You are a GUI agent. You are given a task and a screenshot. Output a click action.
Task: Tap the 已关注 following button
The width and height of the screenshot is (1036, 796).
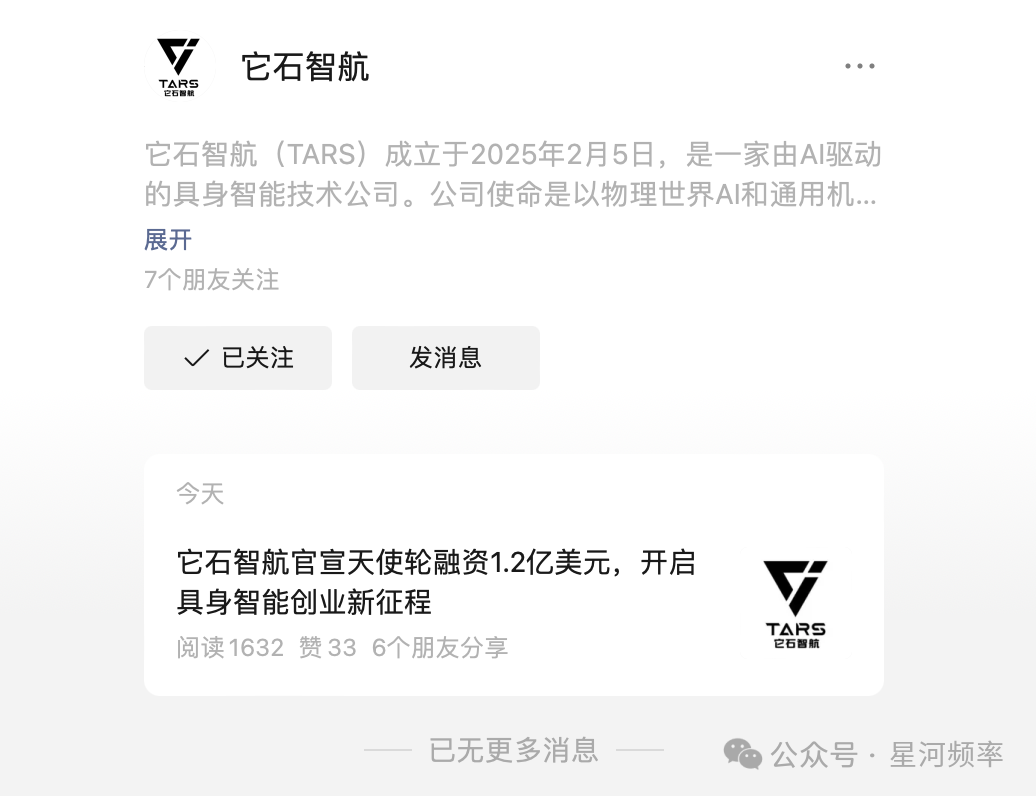(x=238, y=358)
